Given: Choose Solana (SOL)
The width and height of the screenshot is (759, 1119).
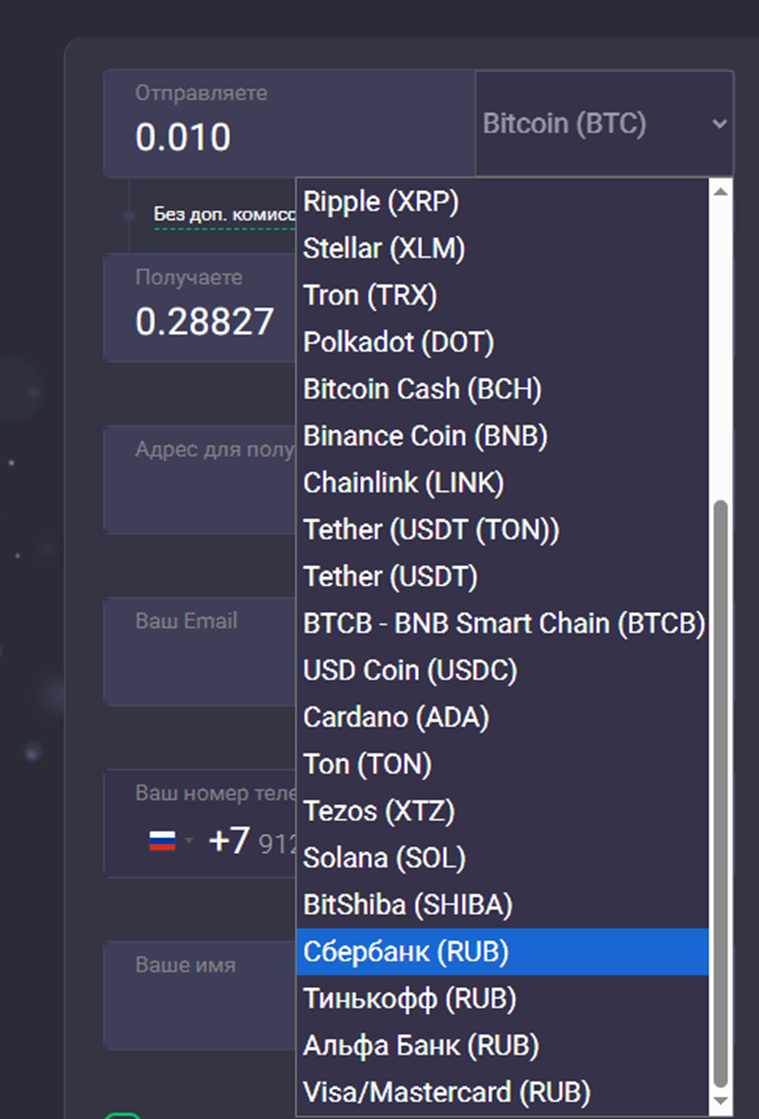Looking at the screenshot, I should tap(384, 858).
